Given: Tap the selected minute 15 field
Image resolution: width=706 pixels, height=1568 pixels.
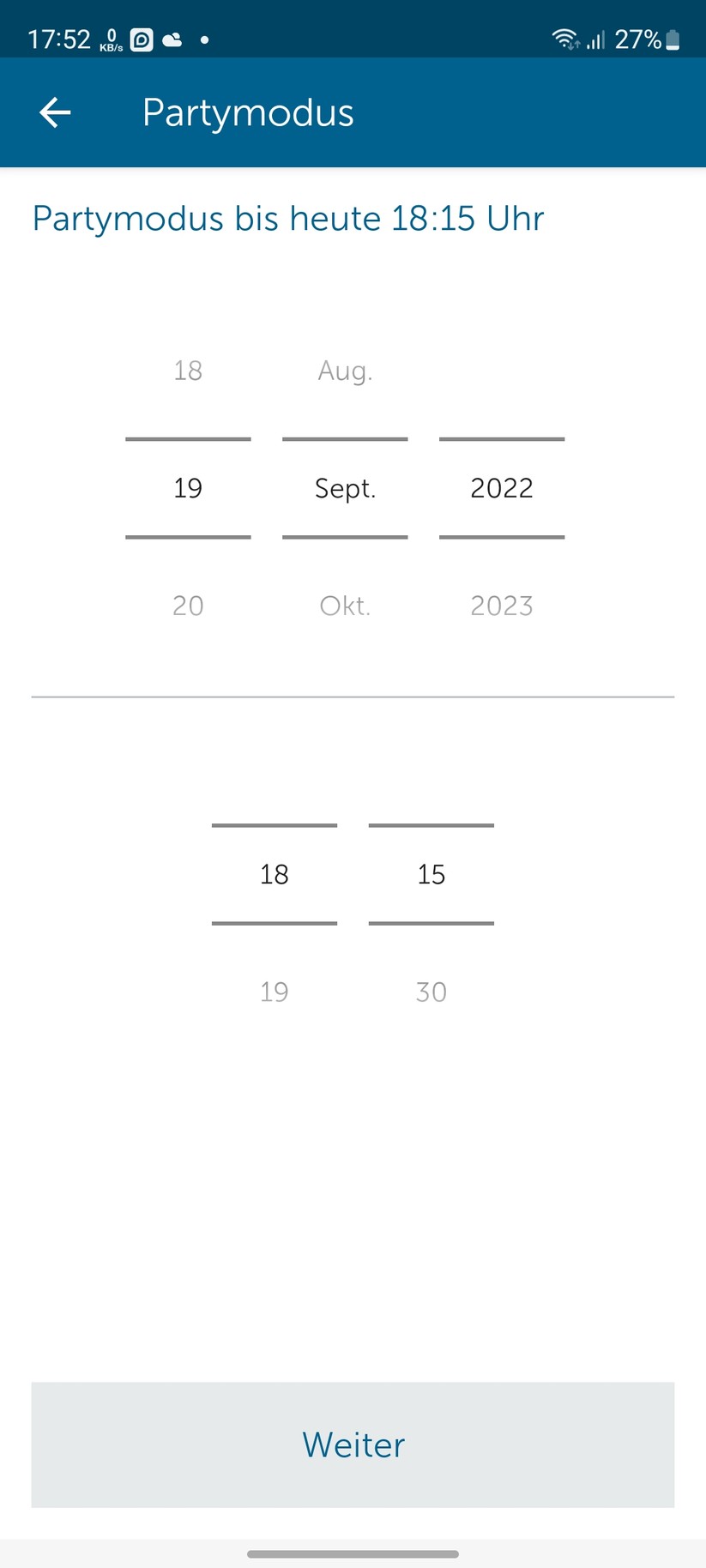Looking at the screenshot, I should (x=431, y=874).
